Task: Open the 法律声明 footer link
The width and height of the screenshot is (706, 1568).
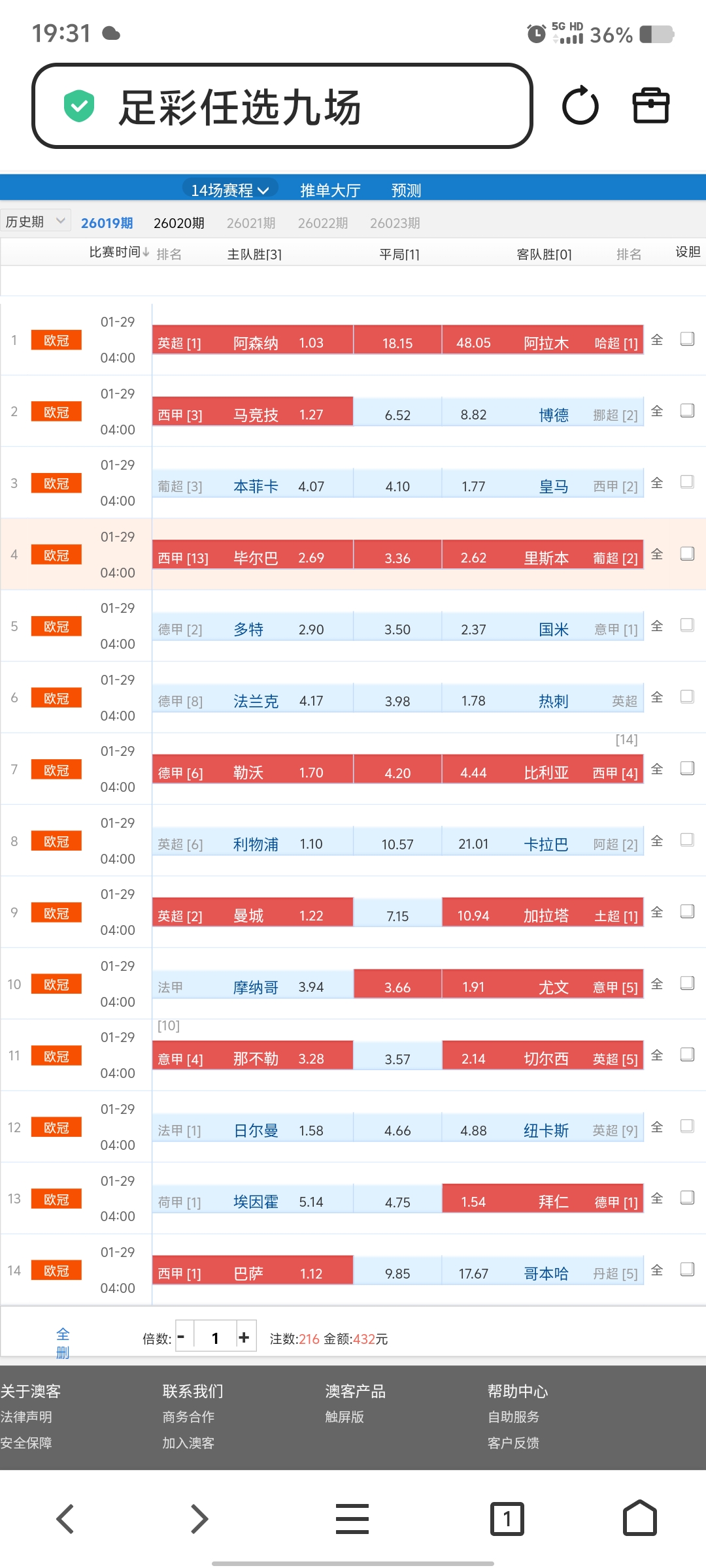Action: click(x=26, y=1416)
